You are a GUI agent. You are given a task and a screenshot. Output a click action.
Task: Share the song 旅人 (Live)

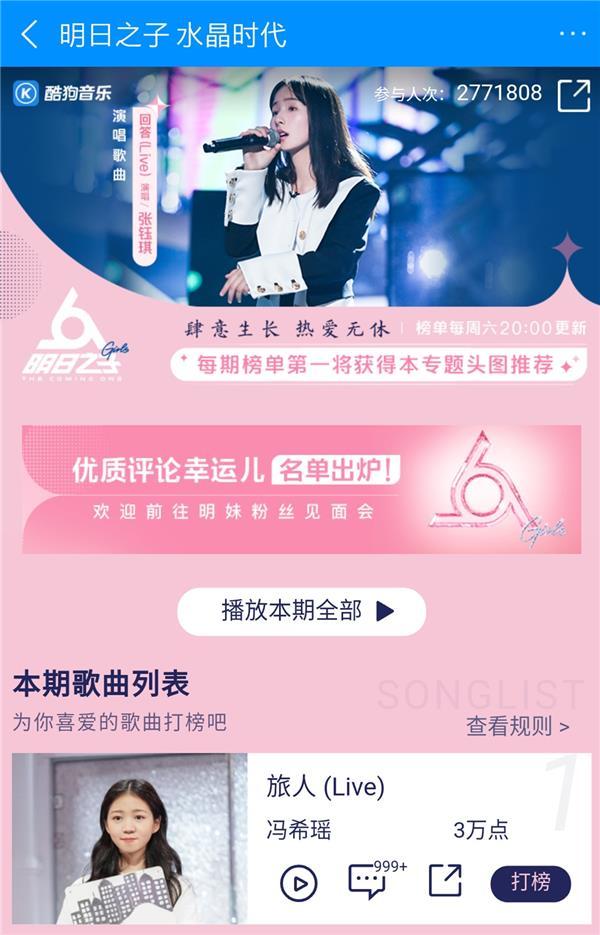coord(445,881)
